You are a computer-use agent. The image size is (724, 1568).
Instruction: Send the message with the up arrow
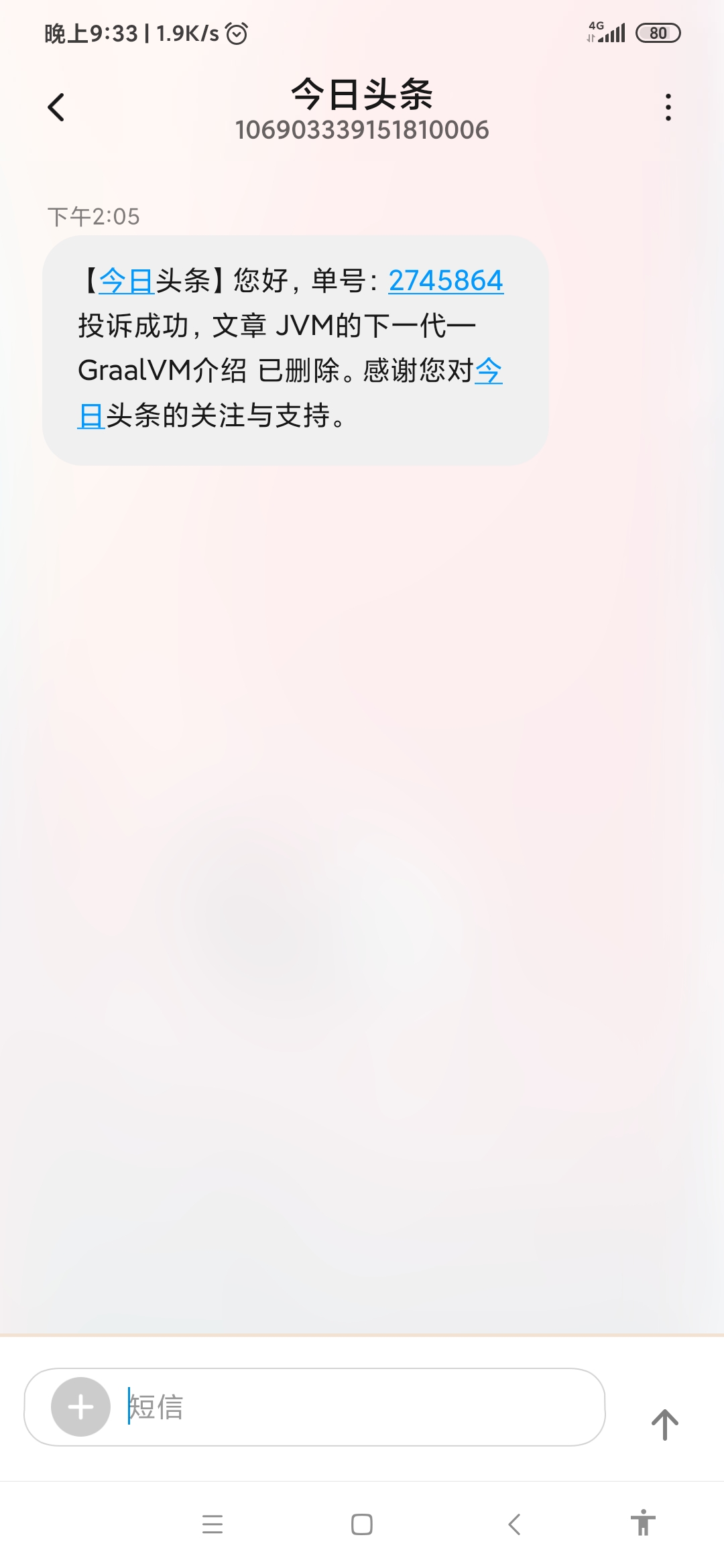[x=665, y=1424]
